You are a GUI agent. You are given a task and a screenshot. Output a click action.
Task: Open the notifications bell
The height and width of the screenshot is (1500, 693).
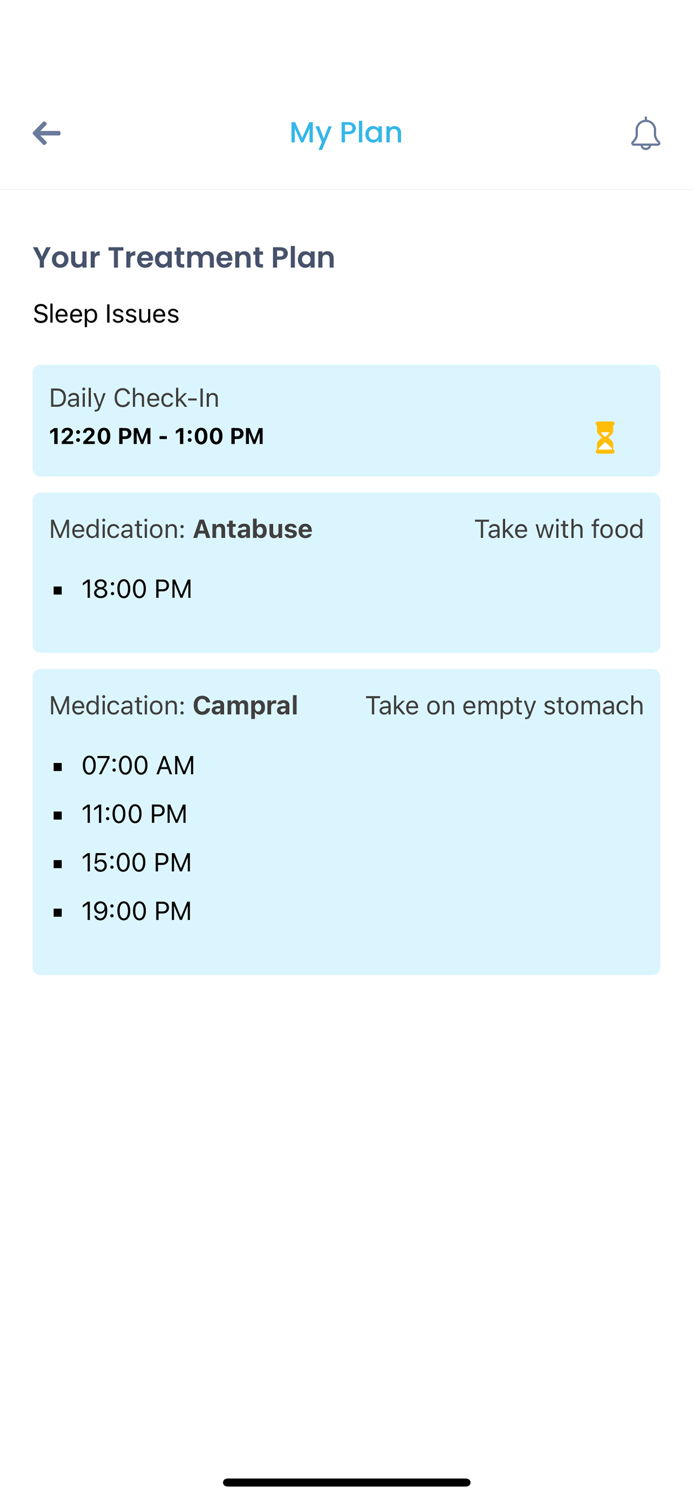click(646, 133)
